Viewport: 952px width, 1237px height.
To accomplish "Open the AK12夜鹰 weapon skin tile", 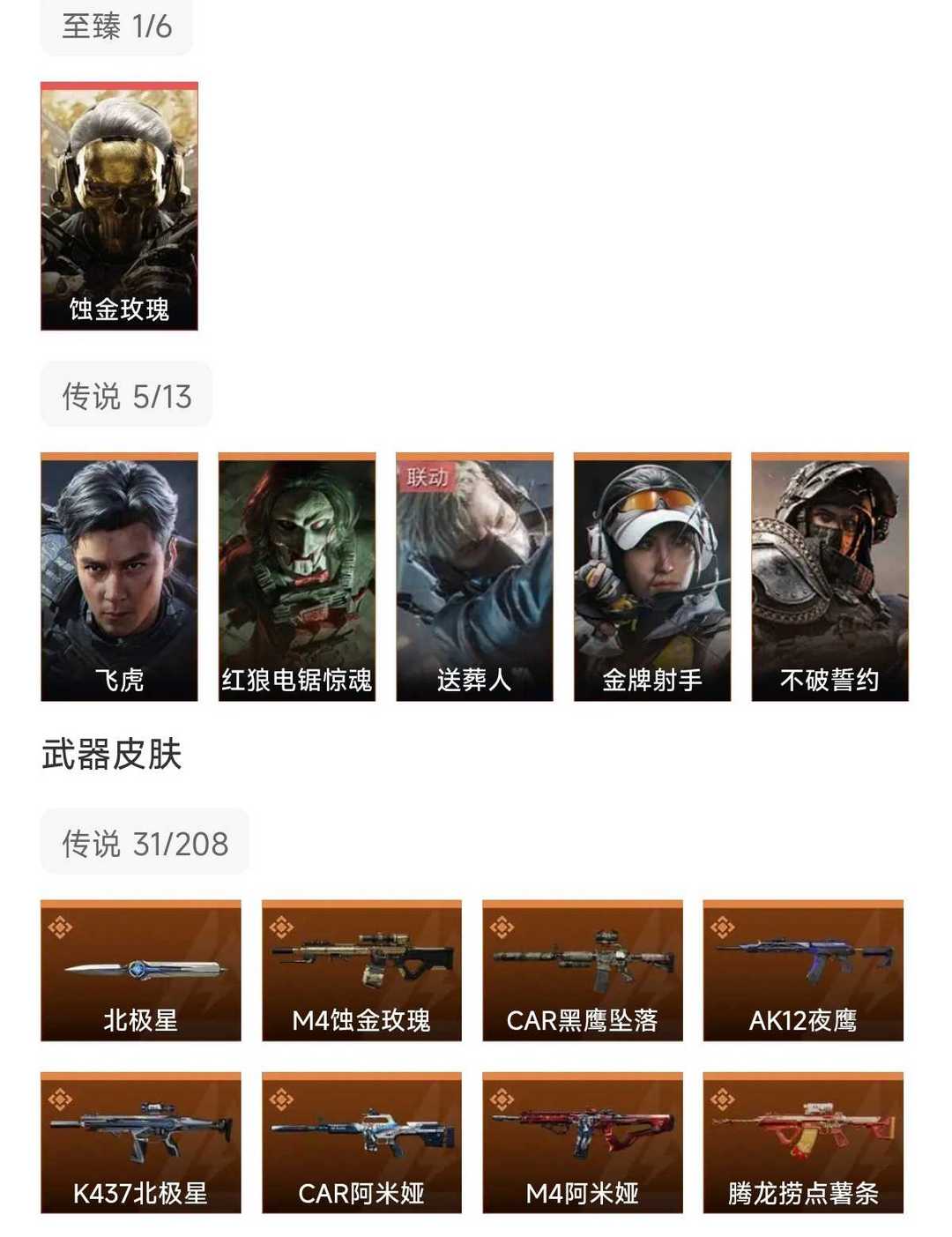I will 803,971.
